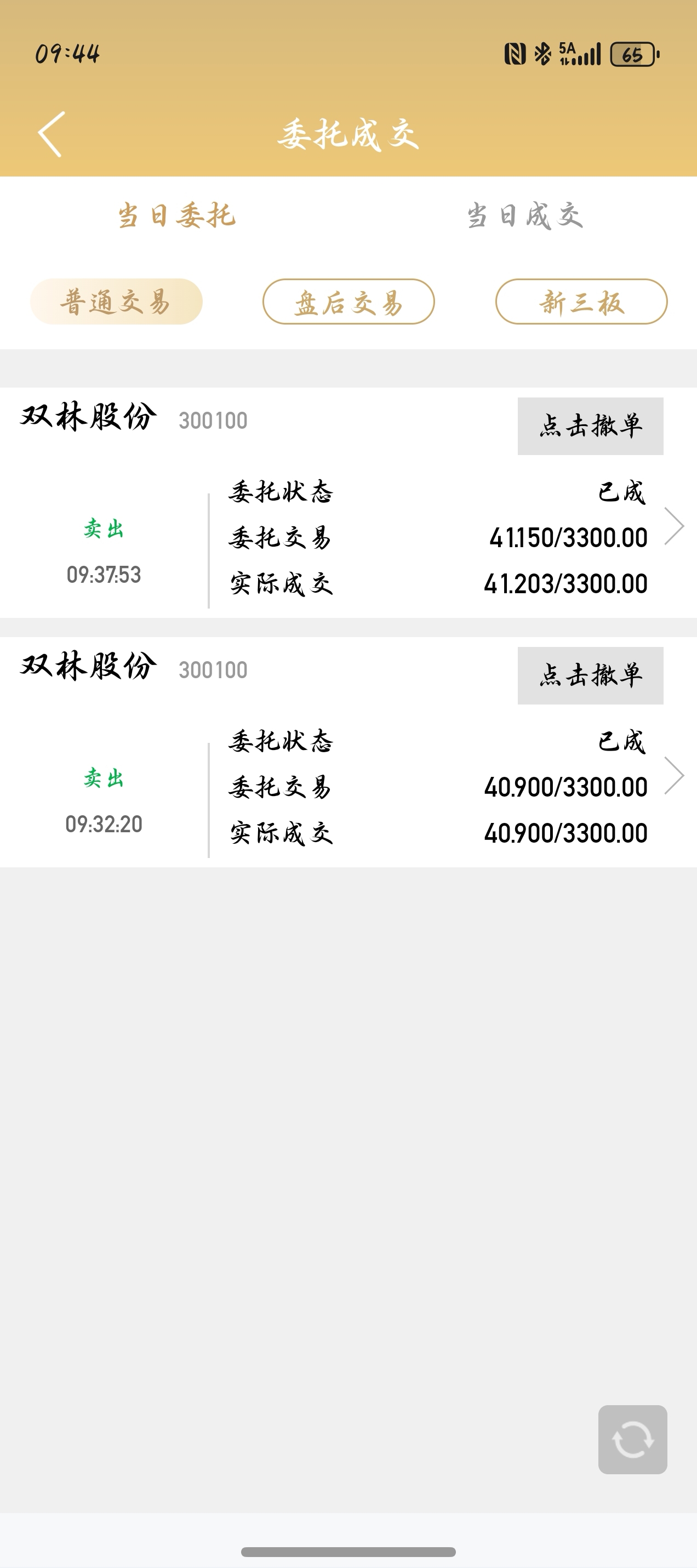Open details of the 09:32:20 sell order
This screenshot has height=1568, width=697.
click(674, 775)
